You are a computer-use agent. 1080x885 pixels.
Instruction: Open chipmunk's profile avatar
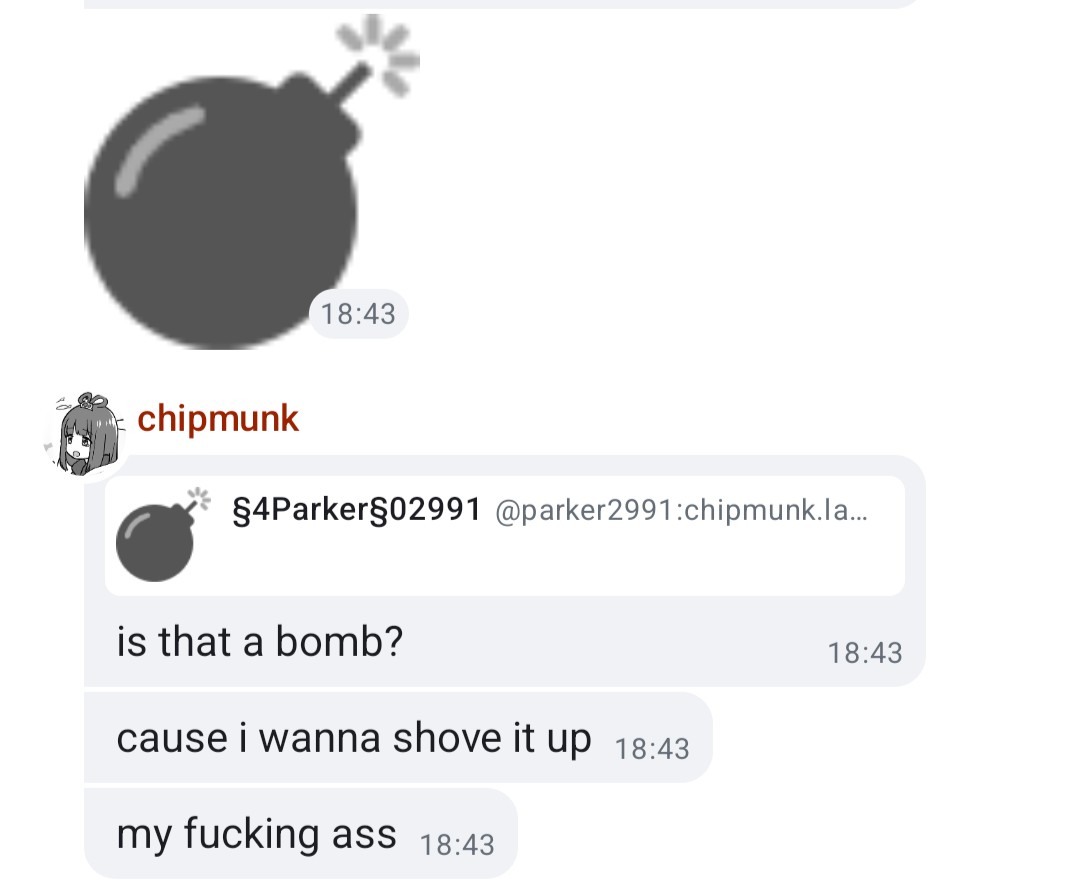[85, 434]
